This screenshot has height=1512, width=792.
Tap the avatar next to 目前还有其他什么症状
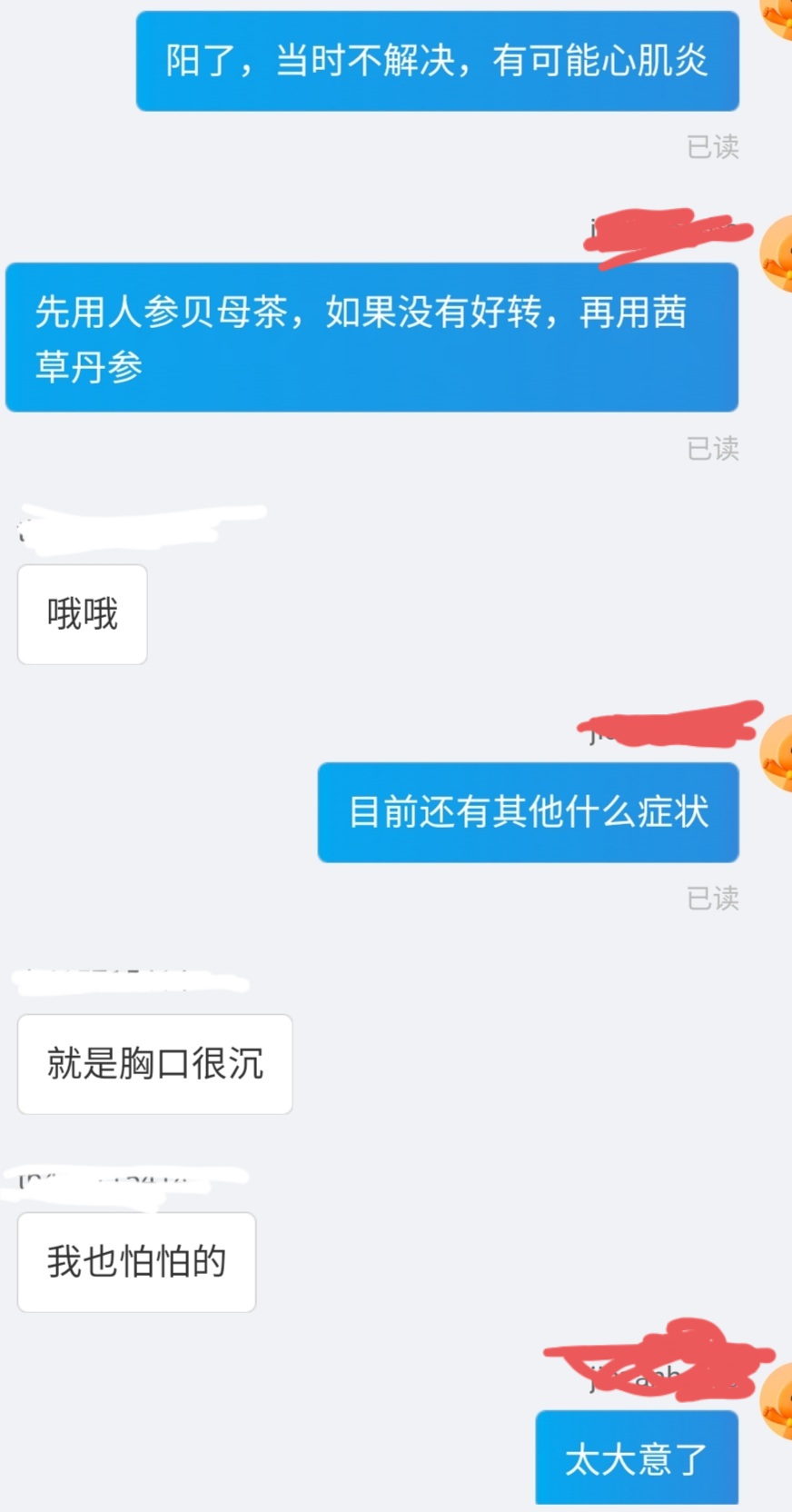(777, 754)
